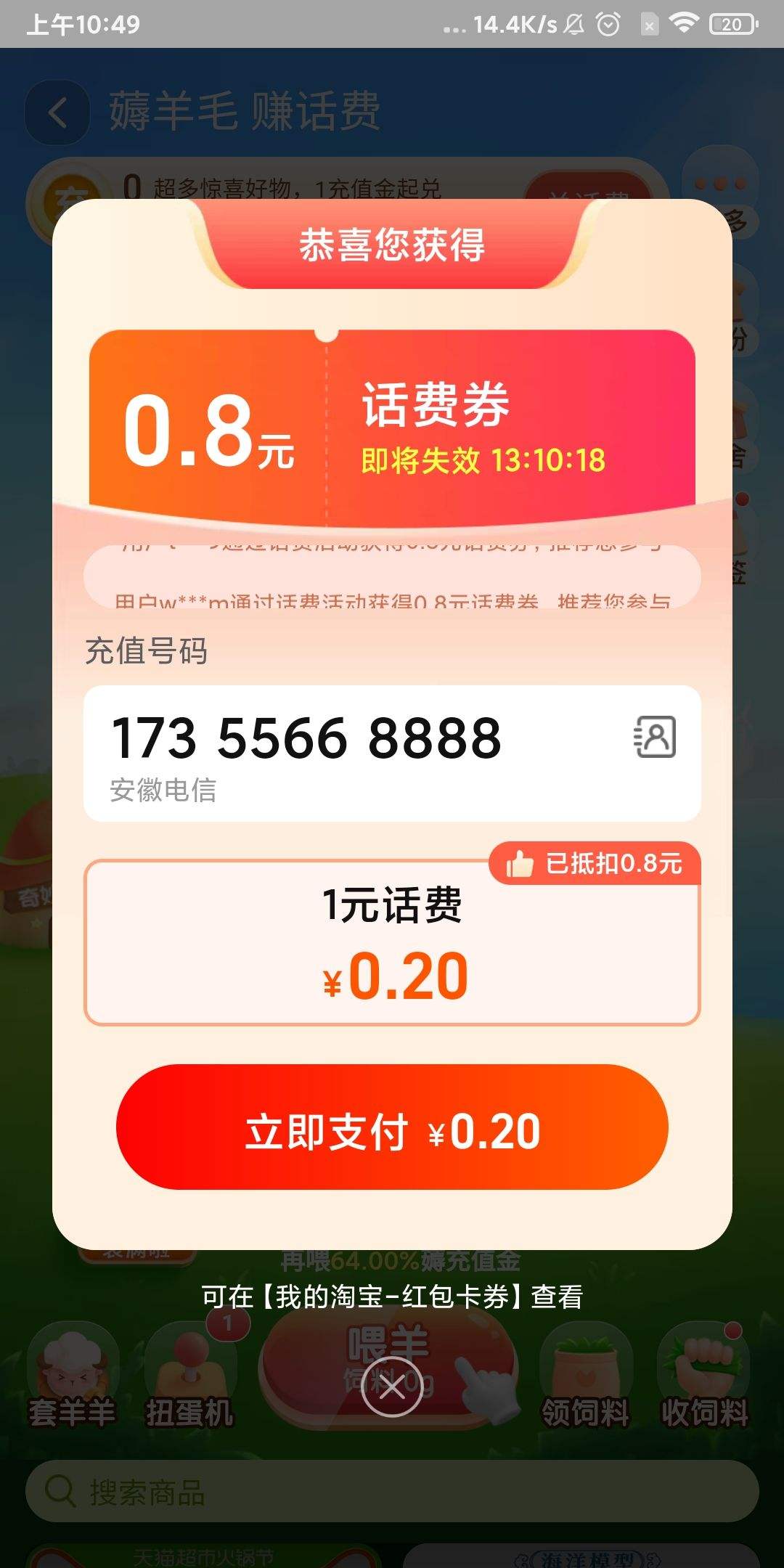Viewport: 784px width, 1568px height.
Task: Dismiss the coupon popup with the X
Action: (x=392, y=1387)
